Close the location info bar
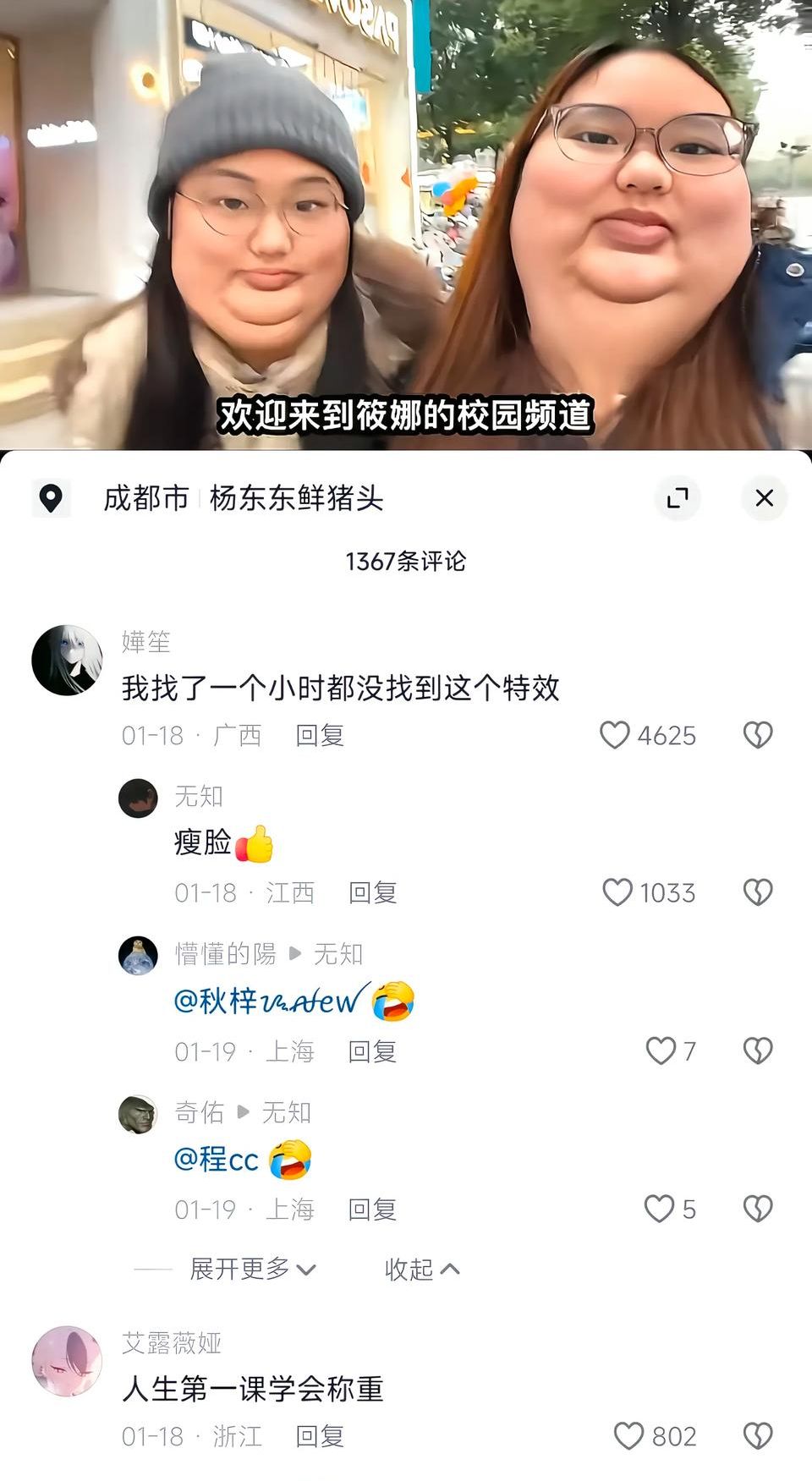The image size is (812, 1481). click(764, 498)
